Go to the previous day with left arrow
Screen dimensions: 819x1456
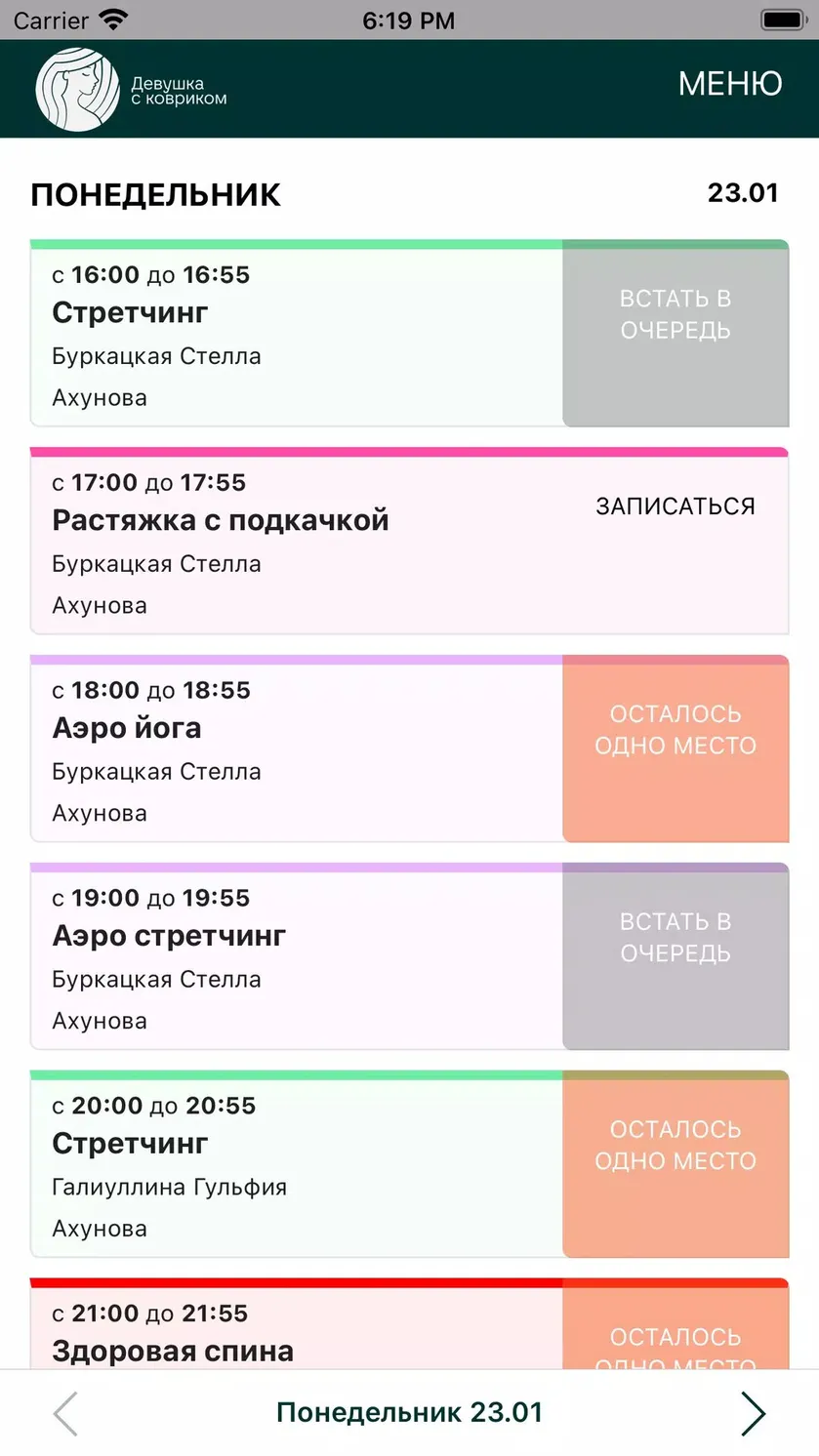(65, 1413)
